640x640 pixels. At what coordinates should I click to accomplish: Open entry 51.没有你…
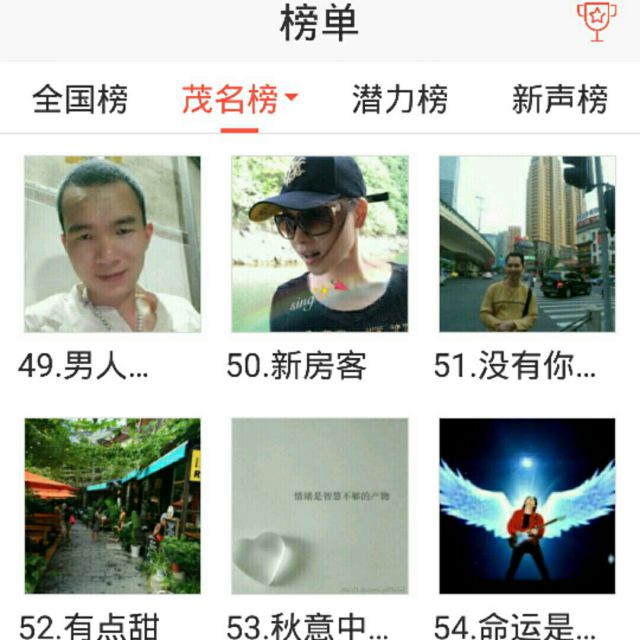pyautogui.click(x=527, y=245)
